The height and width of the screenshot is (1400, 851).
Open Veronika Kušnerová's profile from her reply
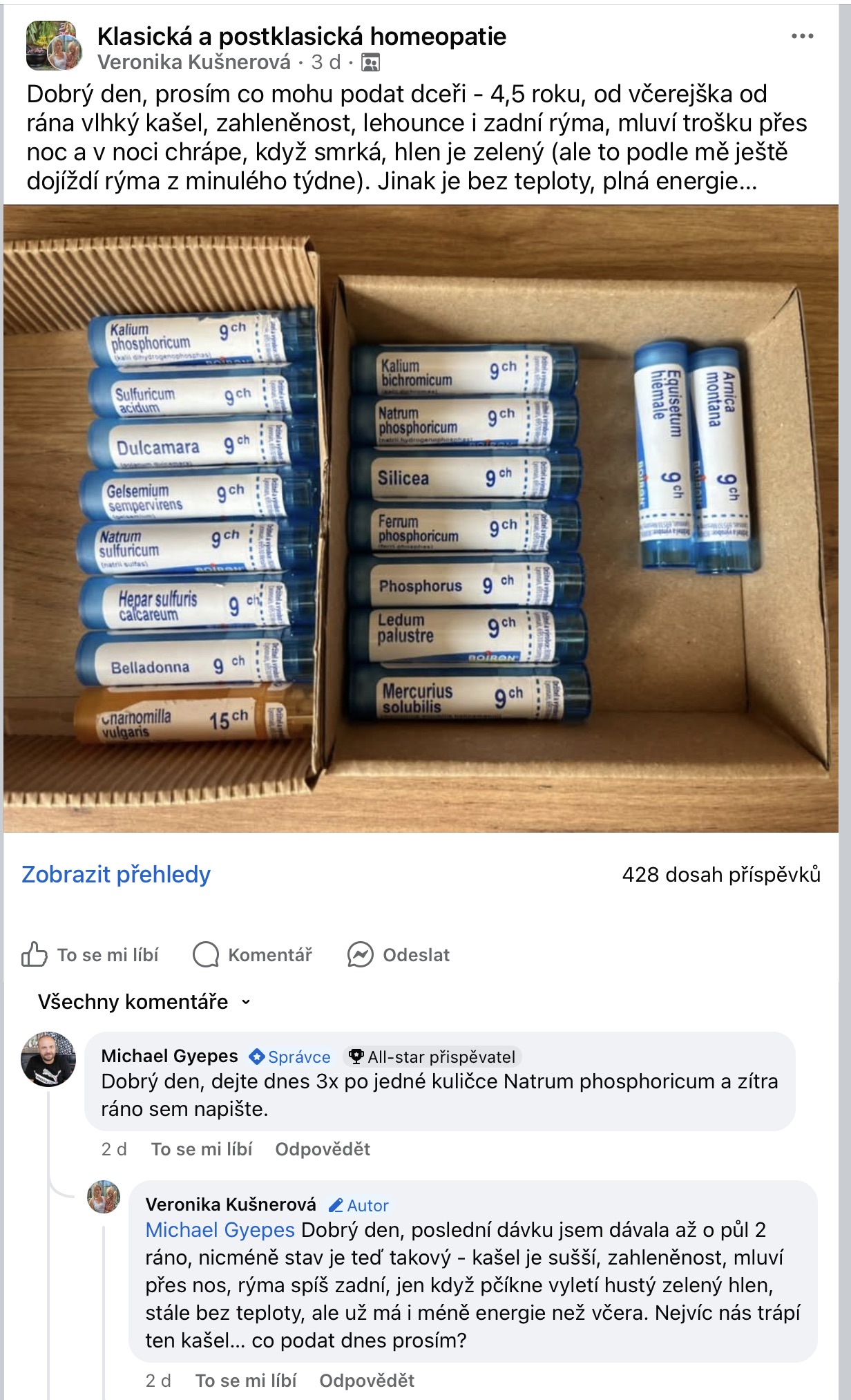coord(231,1204)
